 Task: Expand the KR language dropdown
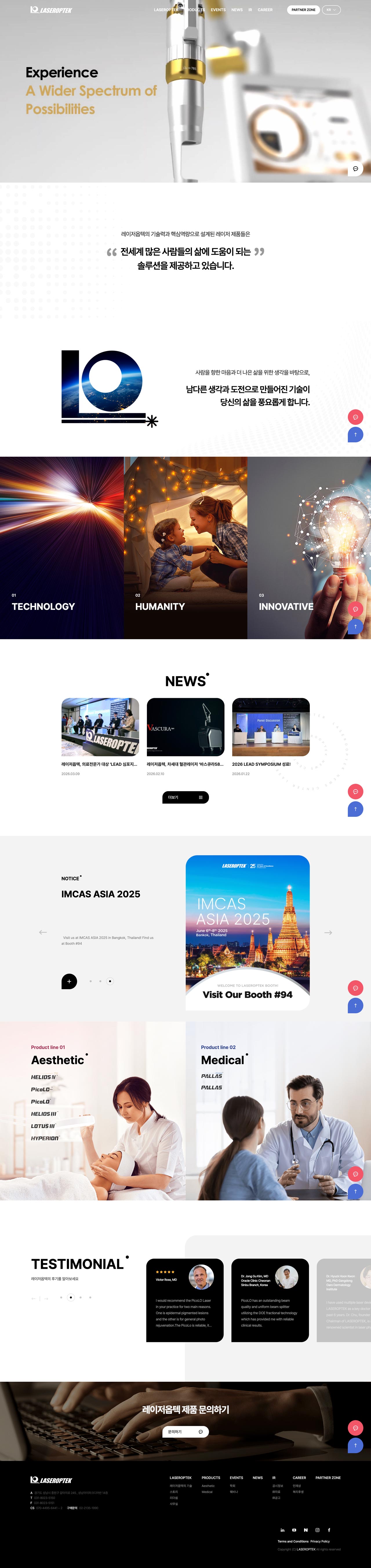[331, 10]
